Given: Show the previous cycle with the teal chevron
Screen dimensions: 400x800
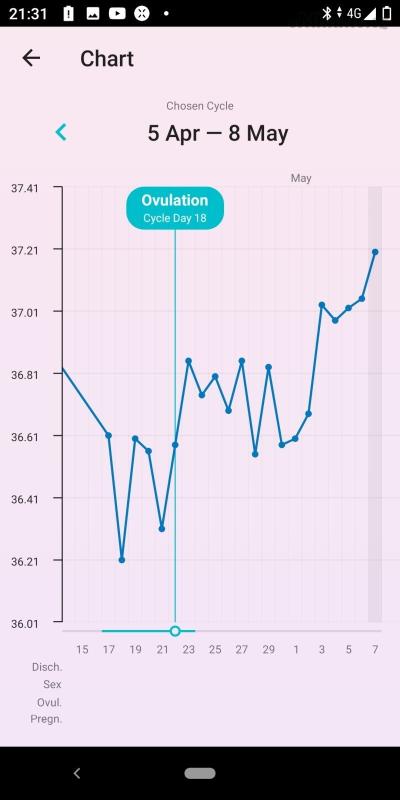Looking at the screenshot, I should click(61, 133).
